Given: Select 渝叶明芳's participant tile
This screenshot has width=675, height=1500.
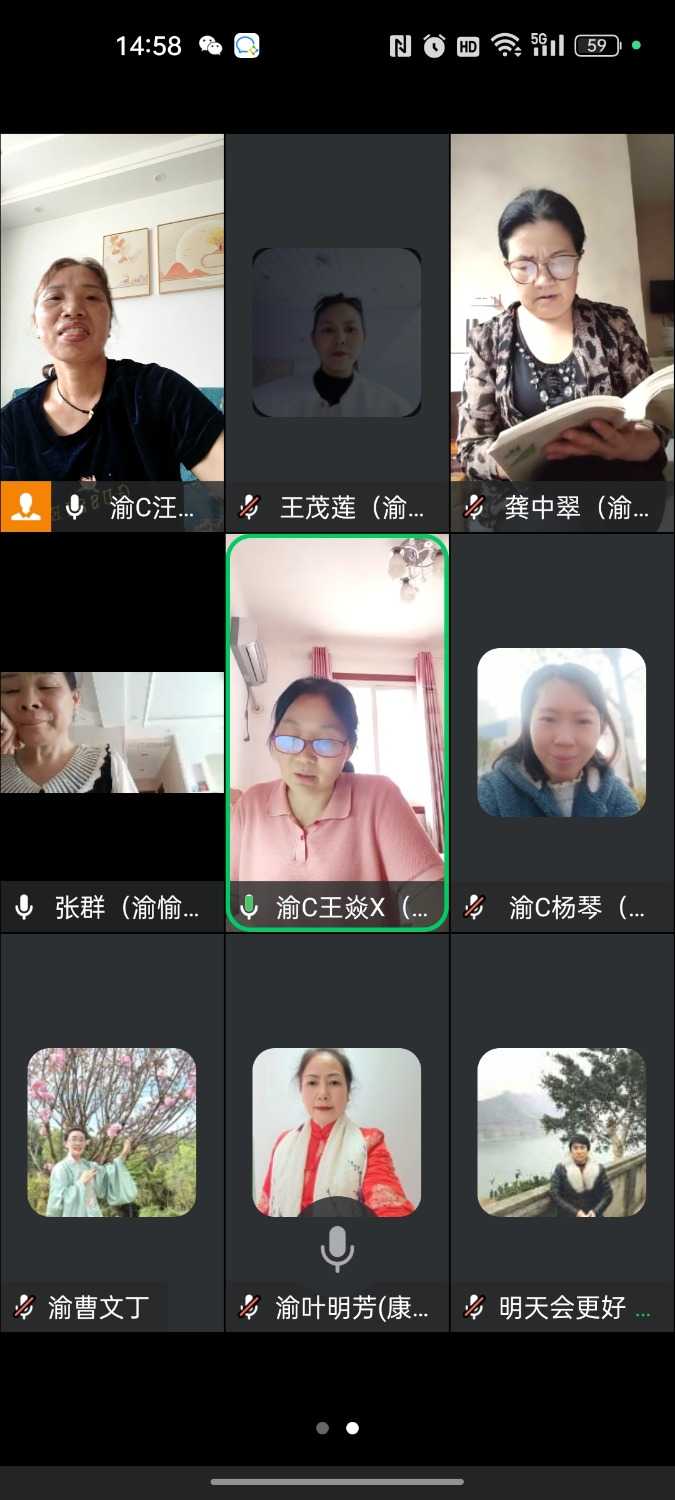Looking at the screenshot, I should [337, 1132].
